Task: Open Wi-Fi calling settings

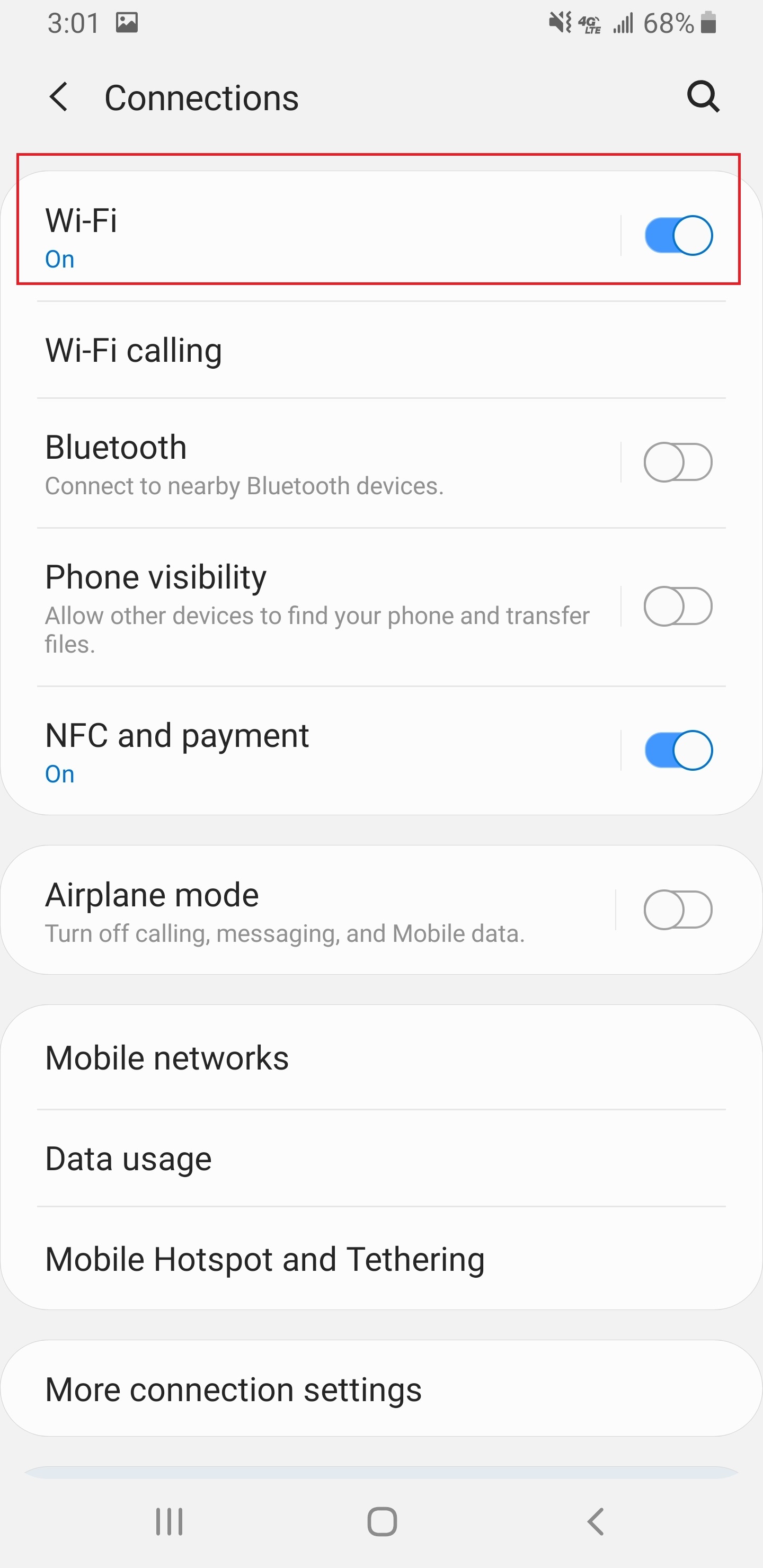Action: point(381,351)
